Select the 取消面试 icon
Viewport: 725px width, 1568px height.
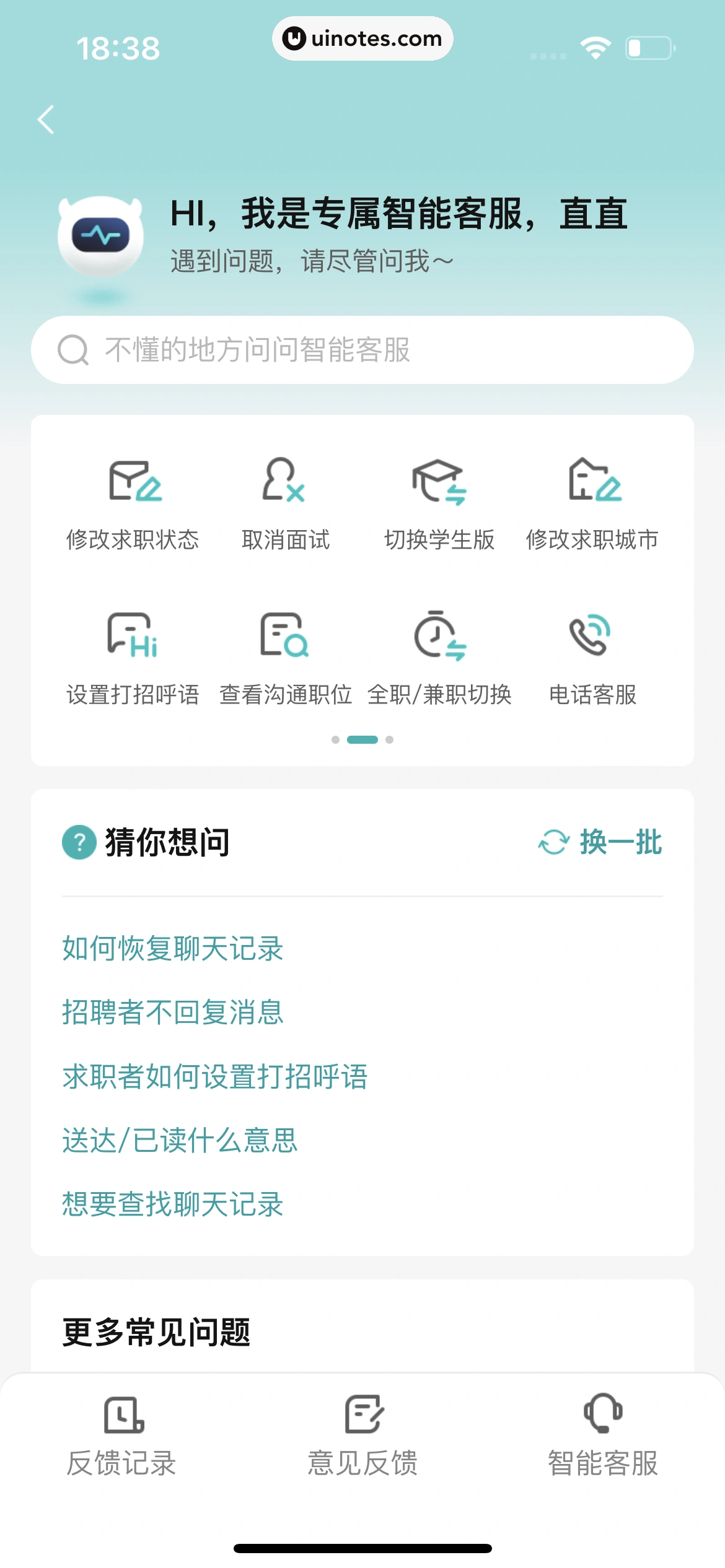(284, 486)
